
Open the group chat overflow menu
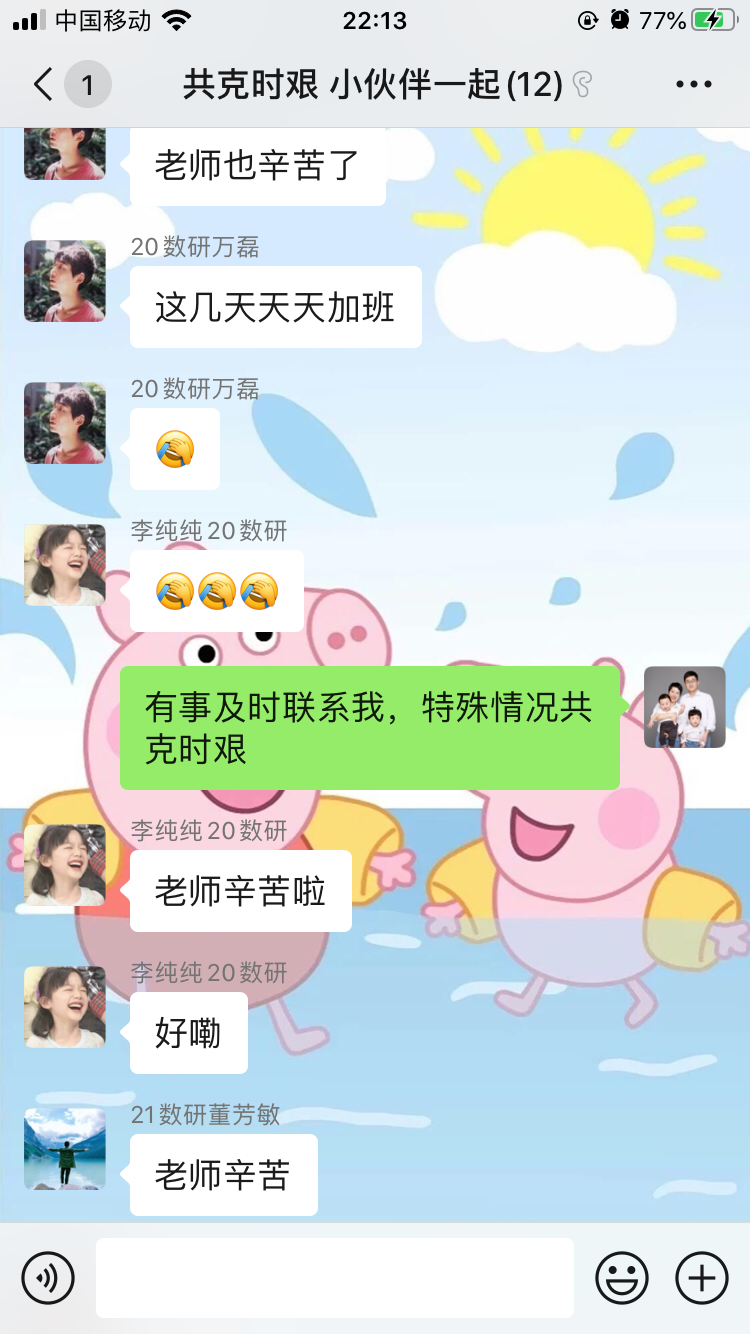[693, 85]
